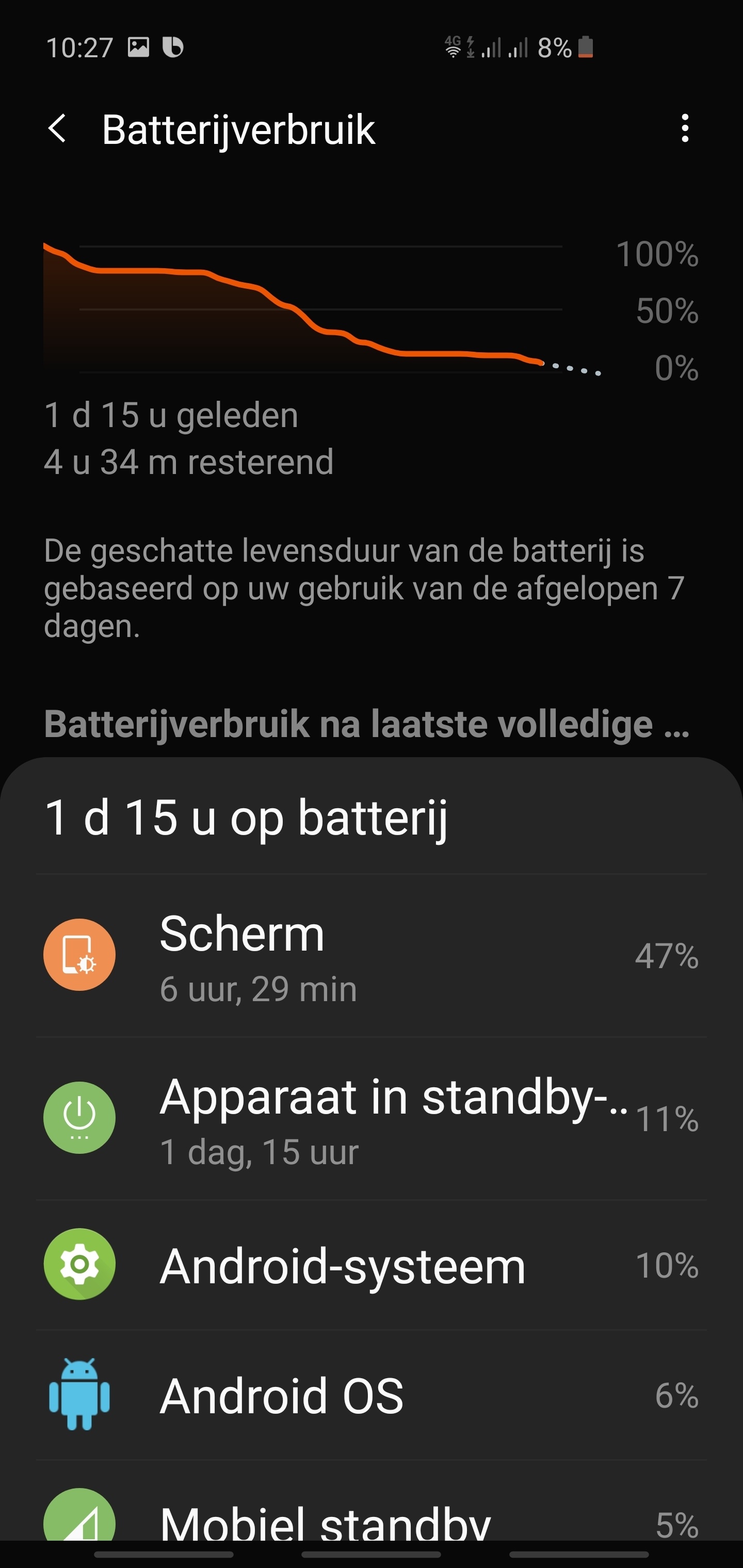
Task: Open Scherm battery usage details
Action: (370, 955)
